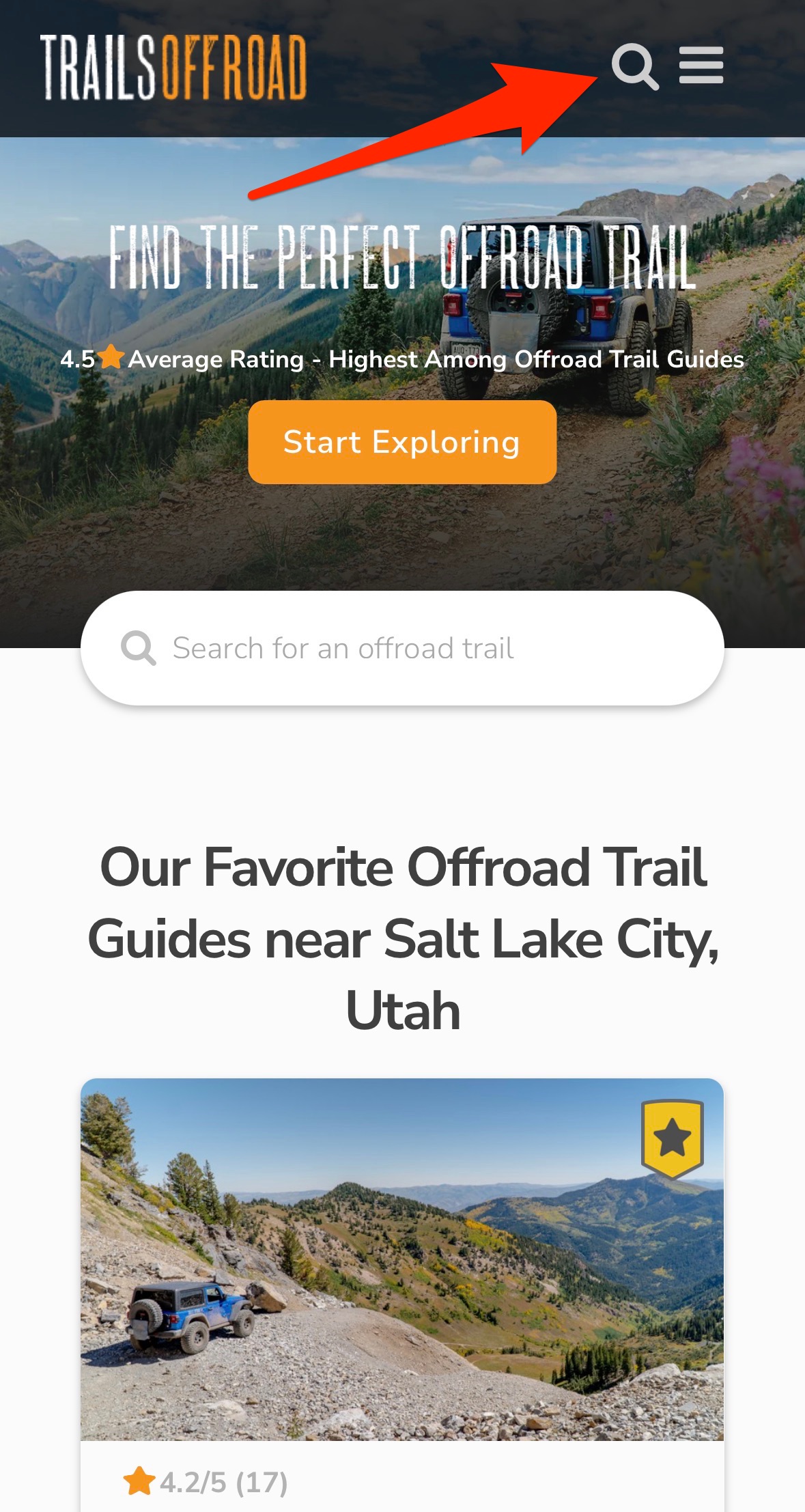Open the hamburger menu
Screen dimensions: 805x1512
point(701,66)
